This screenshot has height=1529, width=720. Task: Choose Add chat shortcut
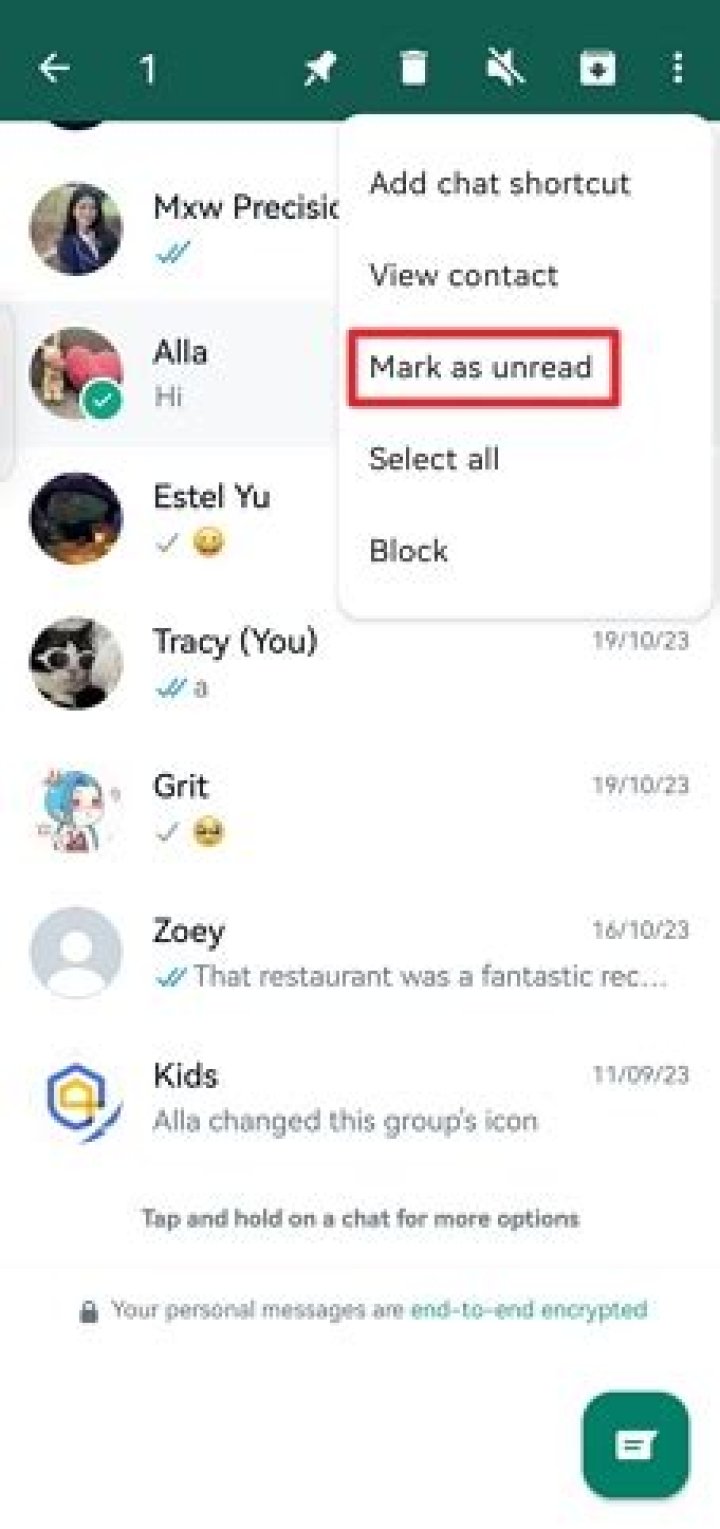coord(499,184)
